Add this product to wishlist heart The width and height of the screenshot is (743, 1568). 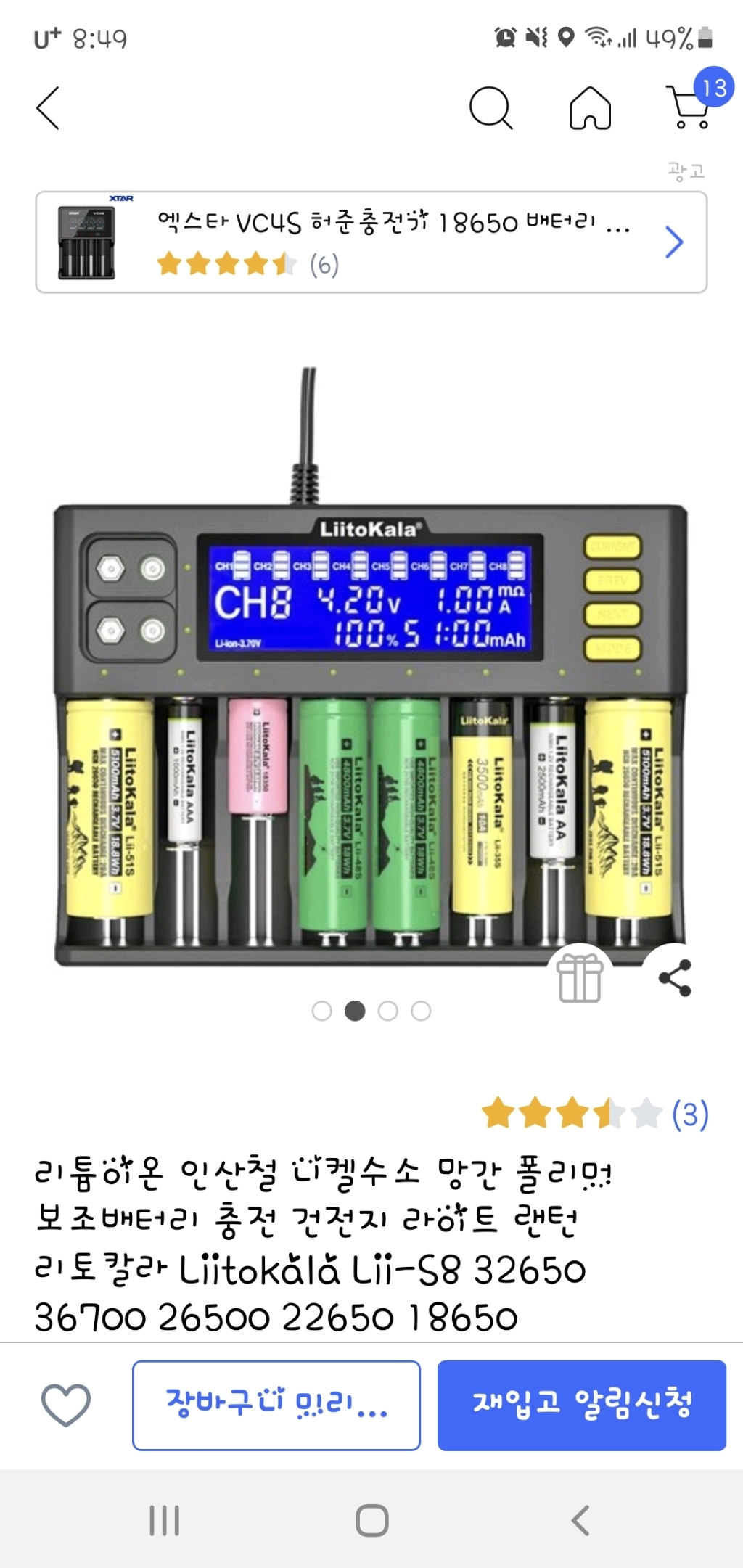click(x=66, y=1405)
